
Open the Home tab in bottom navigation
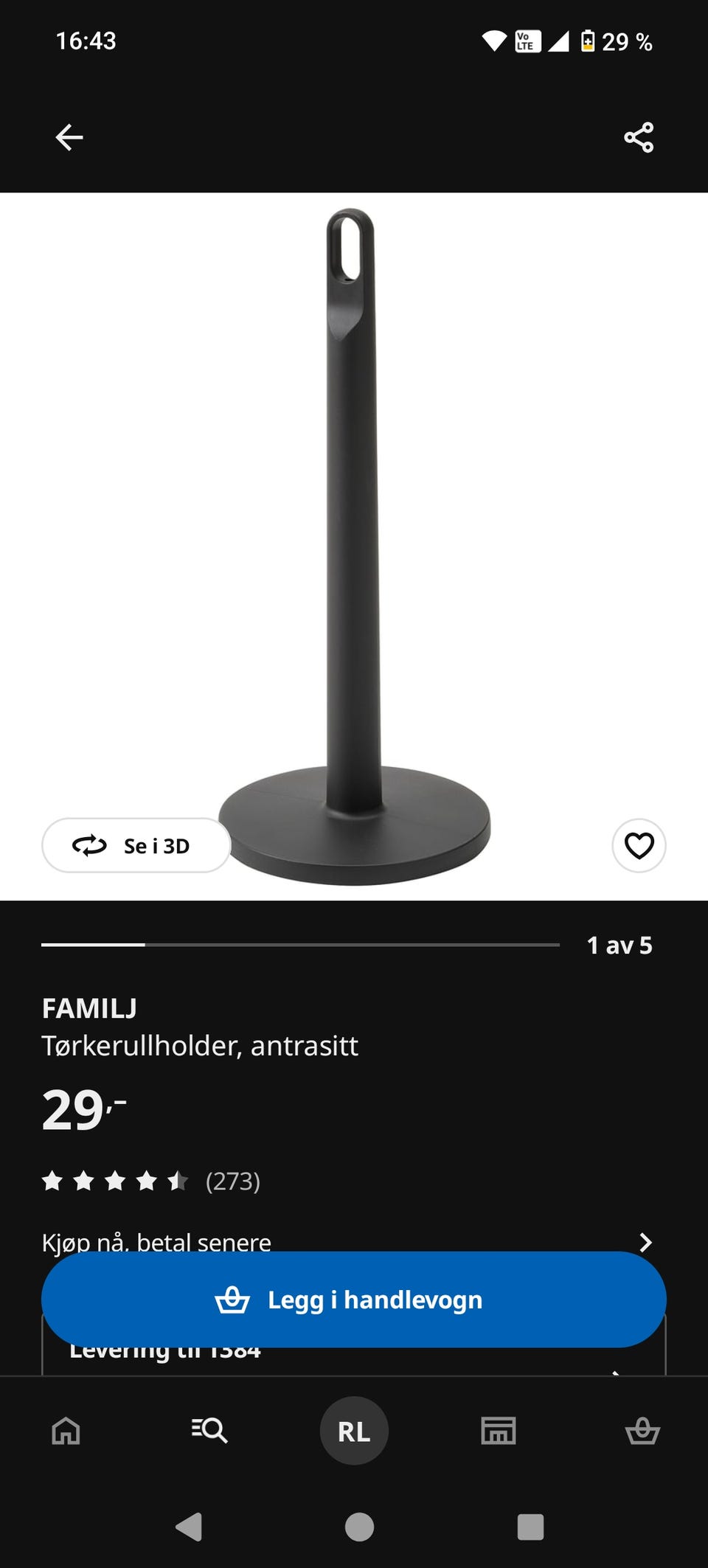[x=65, y=1429]
